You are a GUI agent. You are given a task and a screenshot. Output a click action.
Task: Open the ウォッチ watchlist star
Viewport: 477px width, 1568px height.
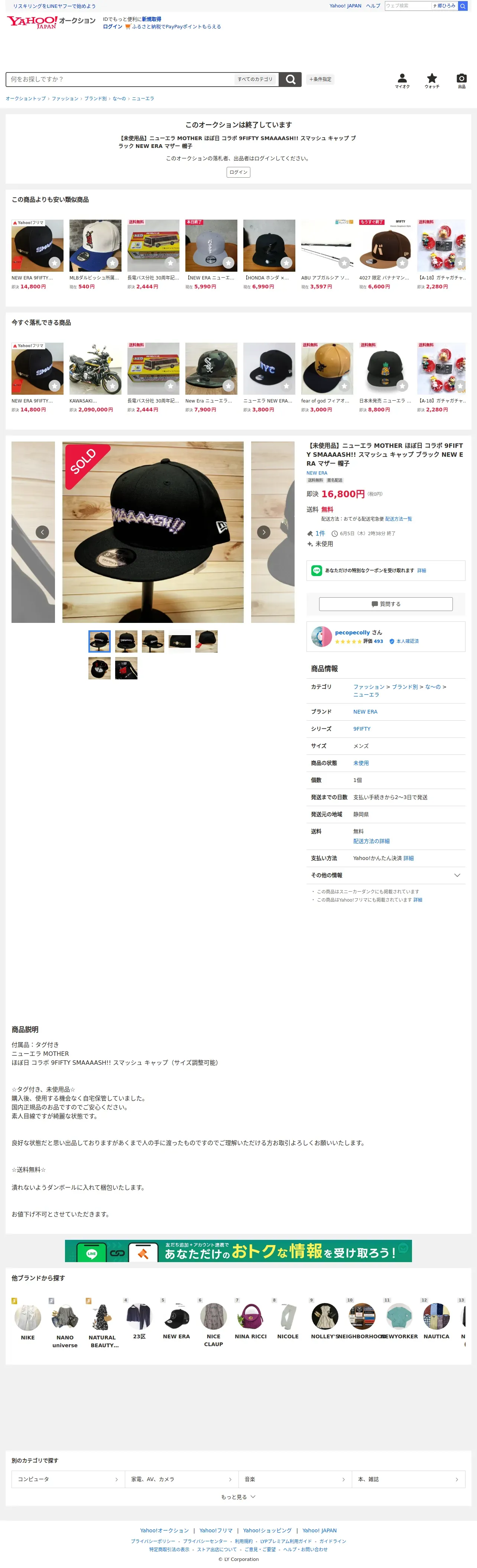pos(432,80)
